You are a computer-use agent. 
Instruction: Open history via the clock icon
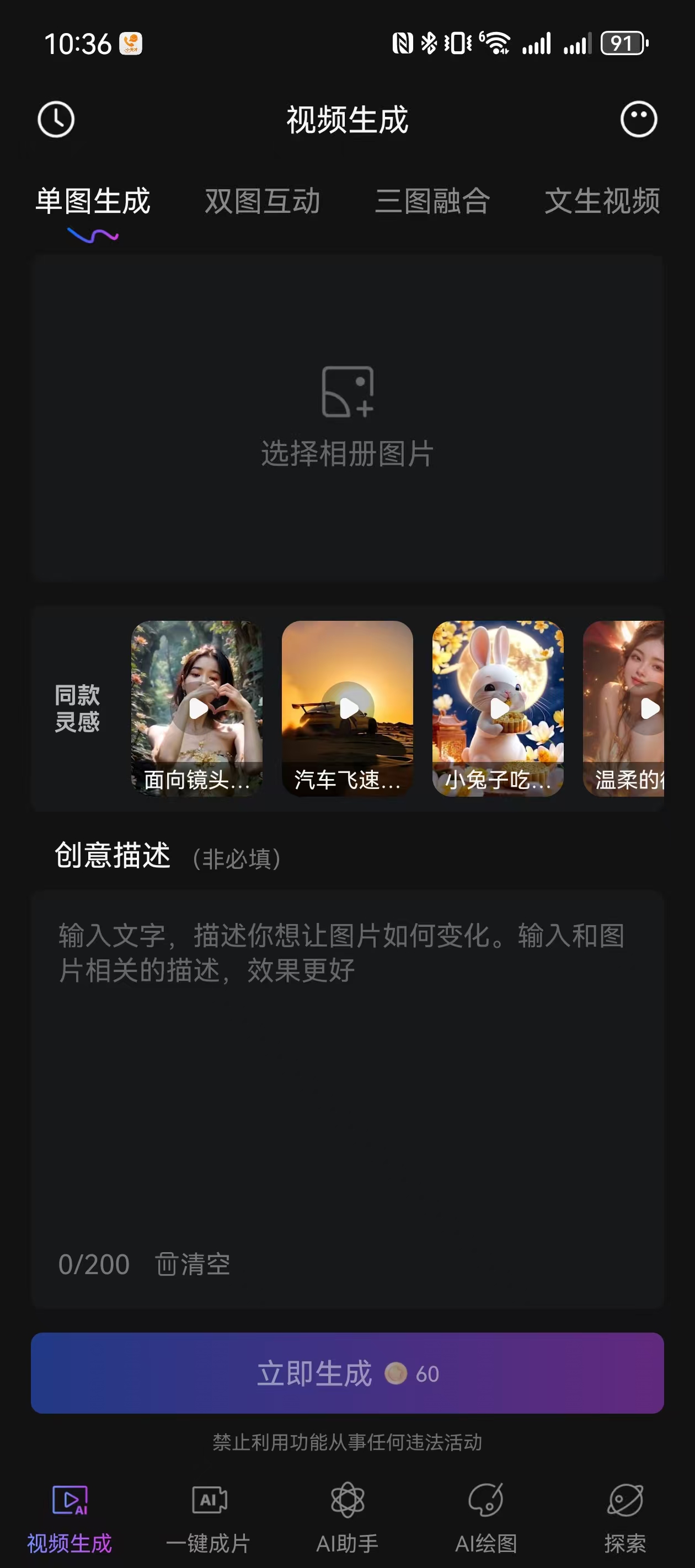(x=55, y=119)
